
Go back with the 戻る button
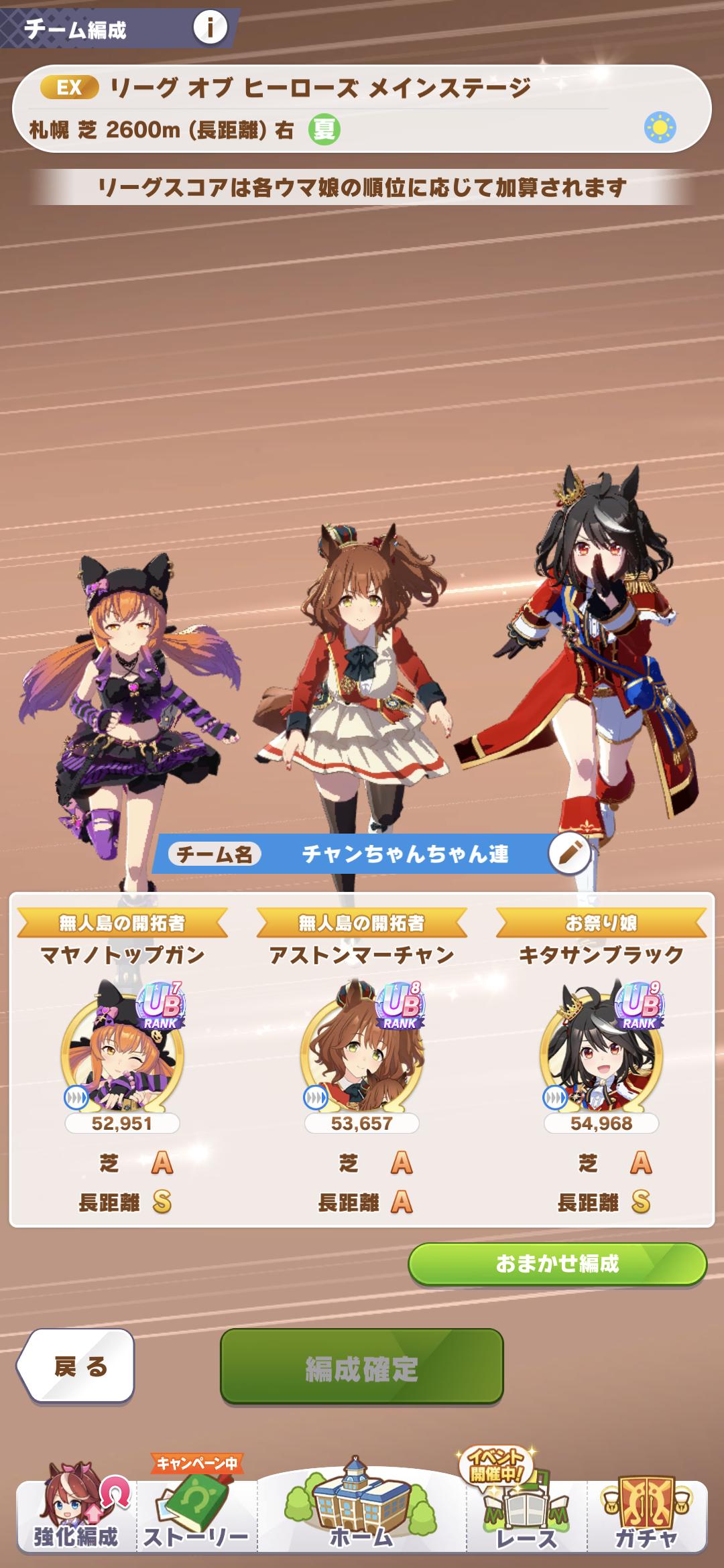click(76, 1366)
